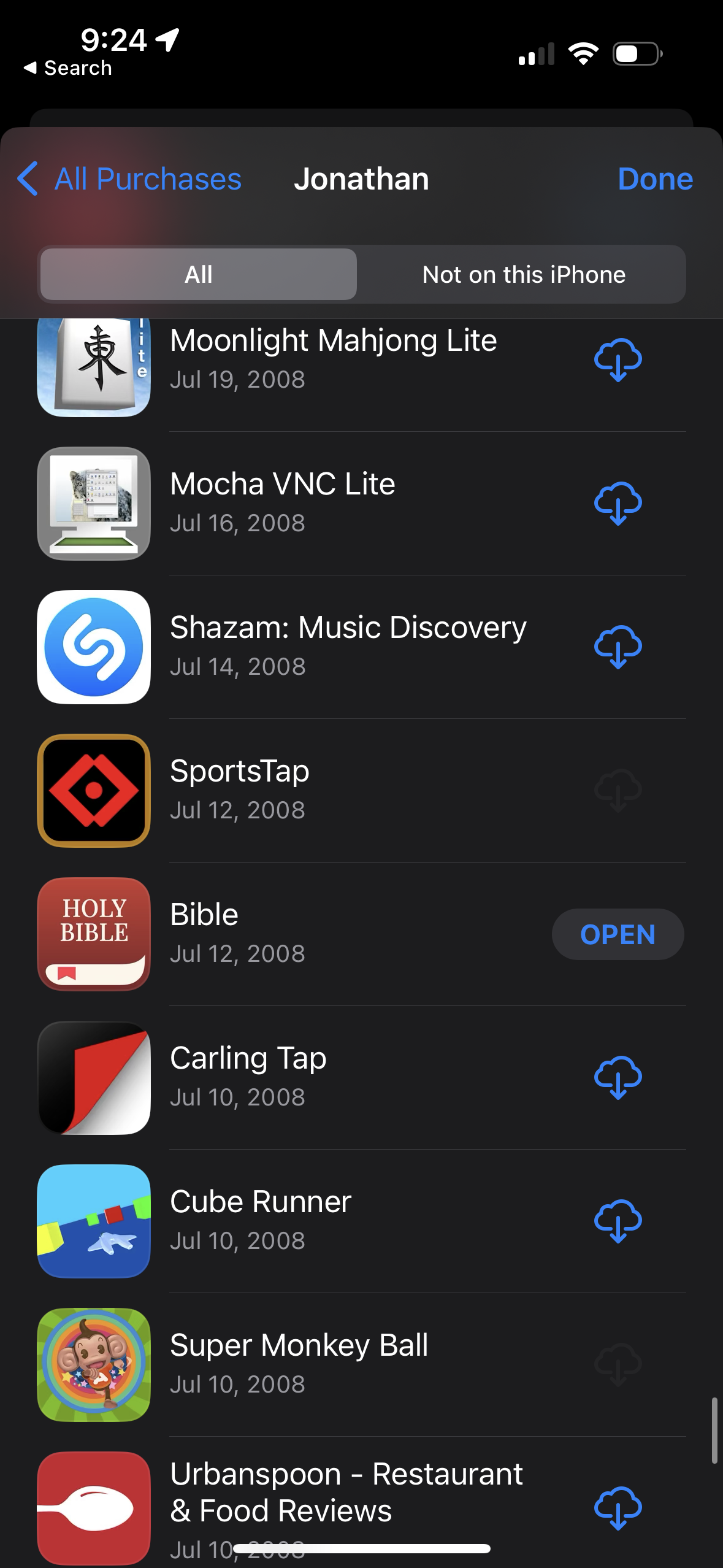Redownload Carling Tap from cloud
The width and height of the screenshot is (723, 1568).
click(618, 1078)
